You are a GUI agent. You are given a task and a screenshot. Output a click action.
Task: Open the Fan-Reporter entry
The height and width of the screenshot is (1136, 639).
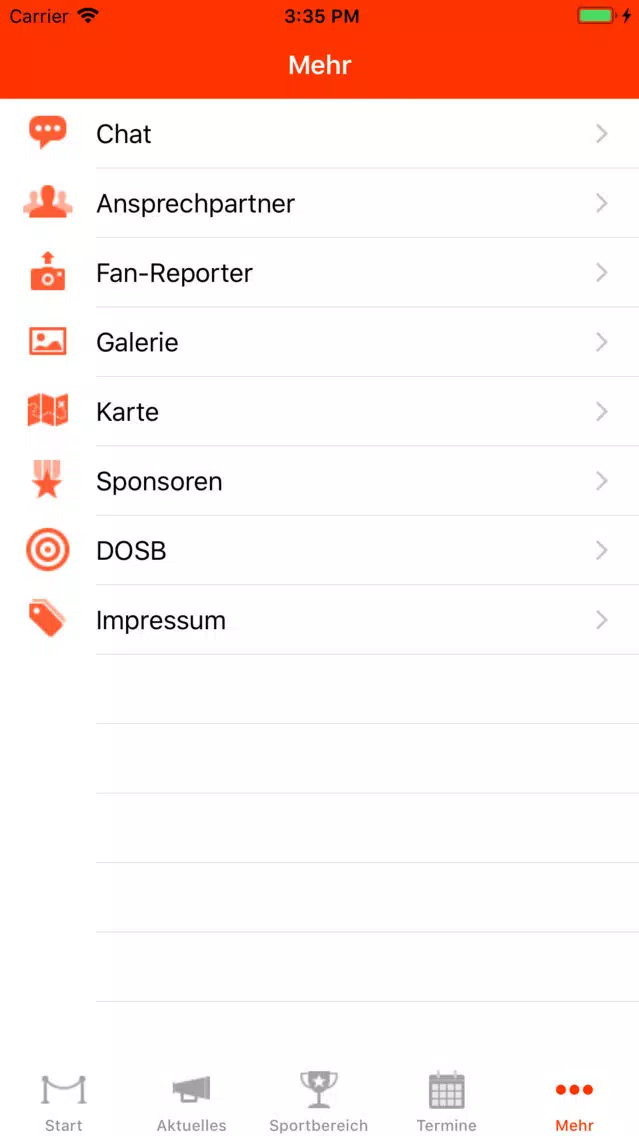(320, 272)
